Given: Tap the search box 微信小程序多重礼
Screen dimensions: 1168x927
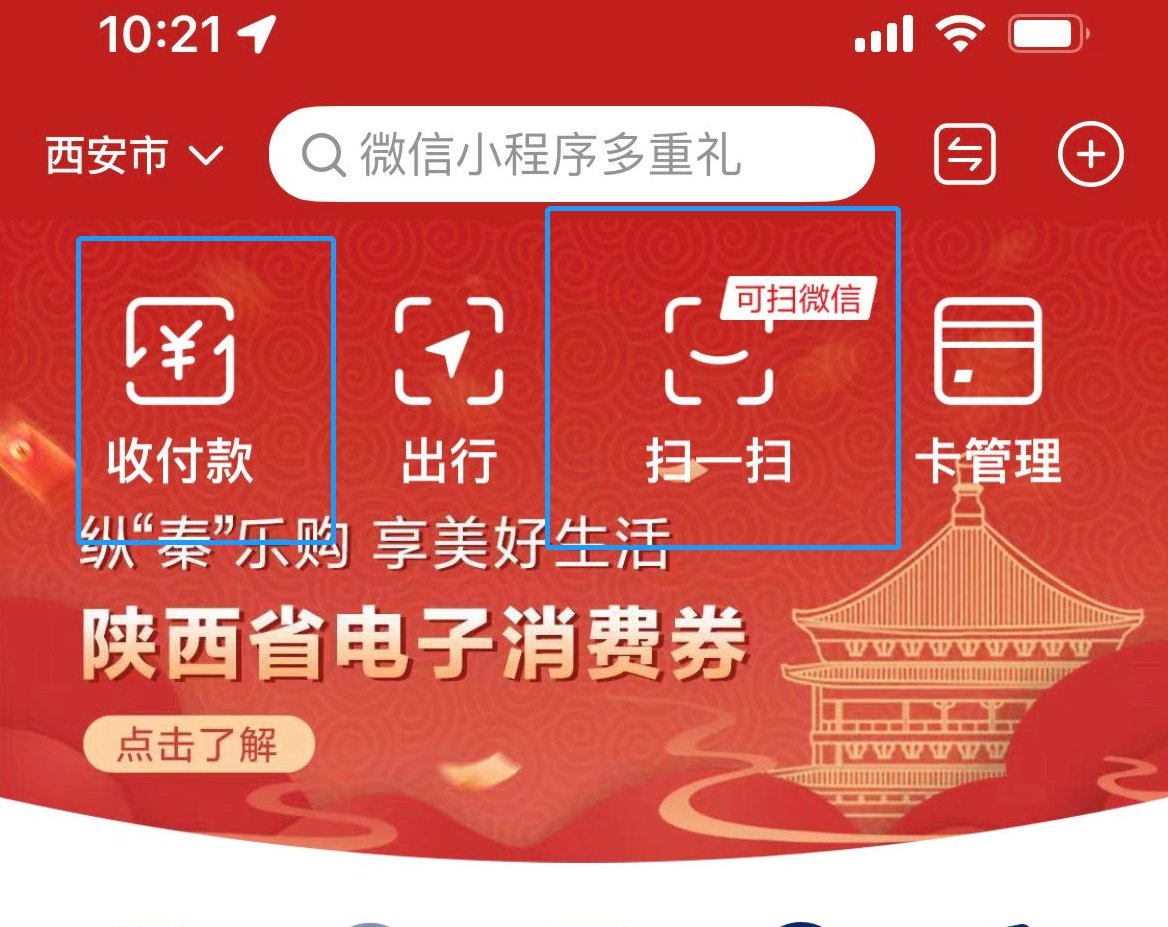Looking at the screenshot, I should [x=571, y=154].
